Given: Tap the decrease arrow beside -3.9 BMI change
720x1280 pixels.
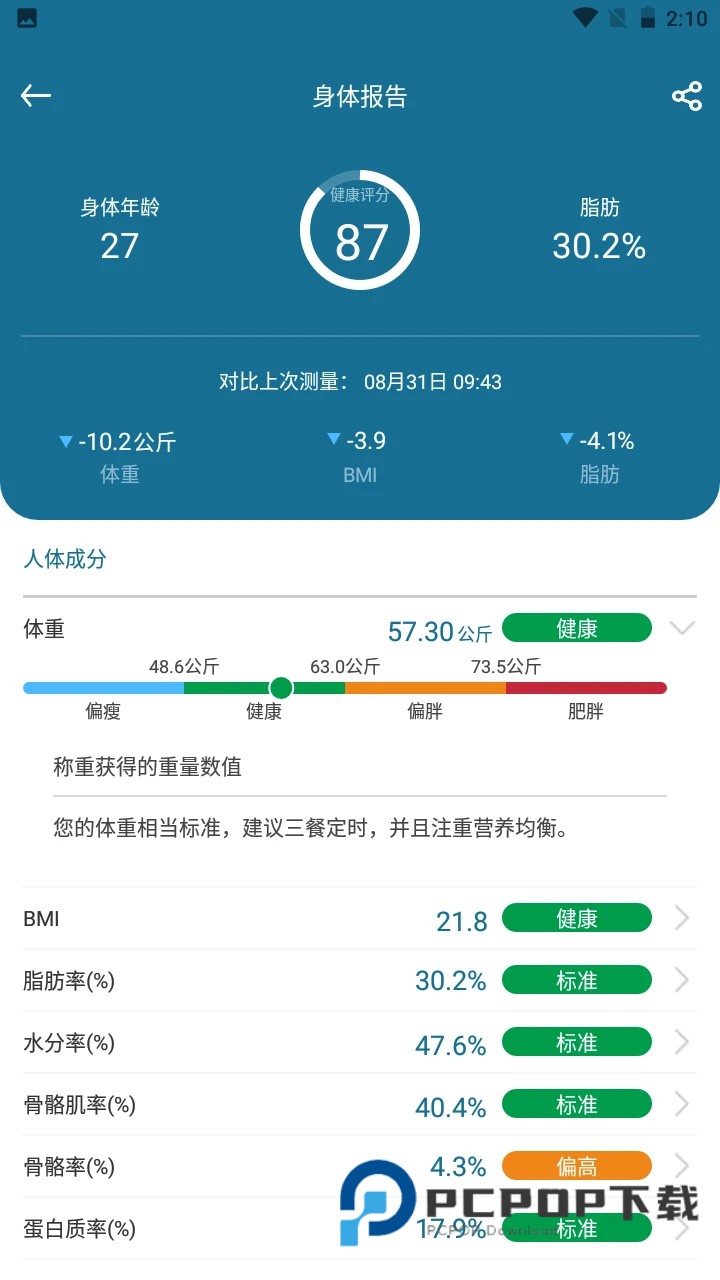Looking at the screenshot, I should pos(333,439).
